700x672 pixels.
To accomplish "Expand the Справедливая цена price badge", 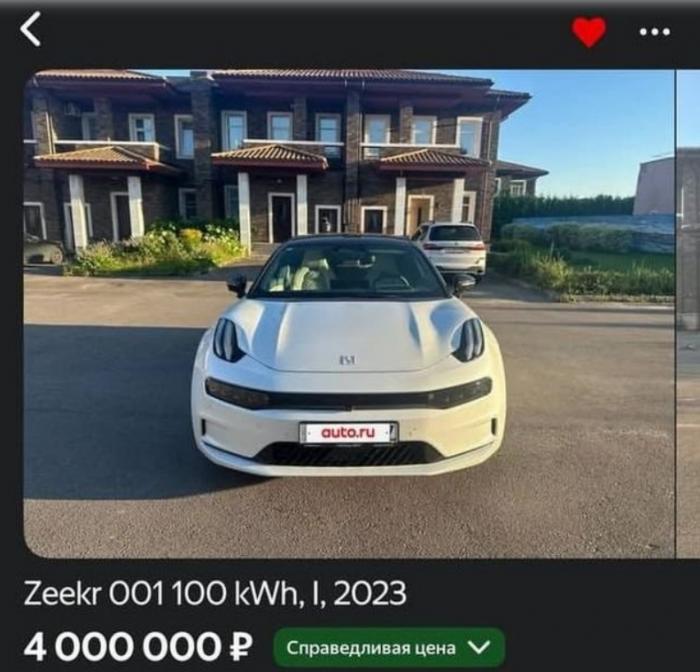I will (x=389, y=647).
